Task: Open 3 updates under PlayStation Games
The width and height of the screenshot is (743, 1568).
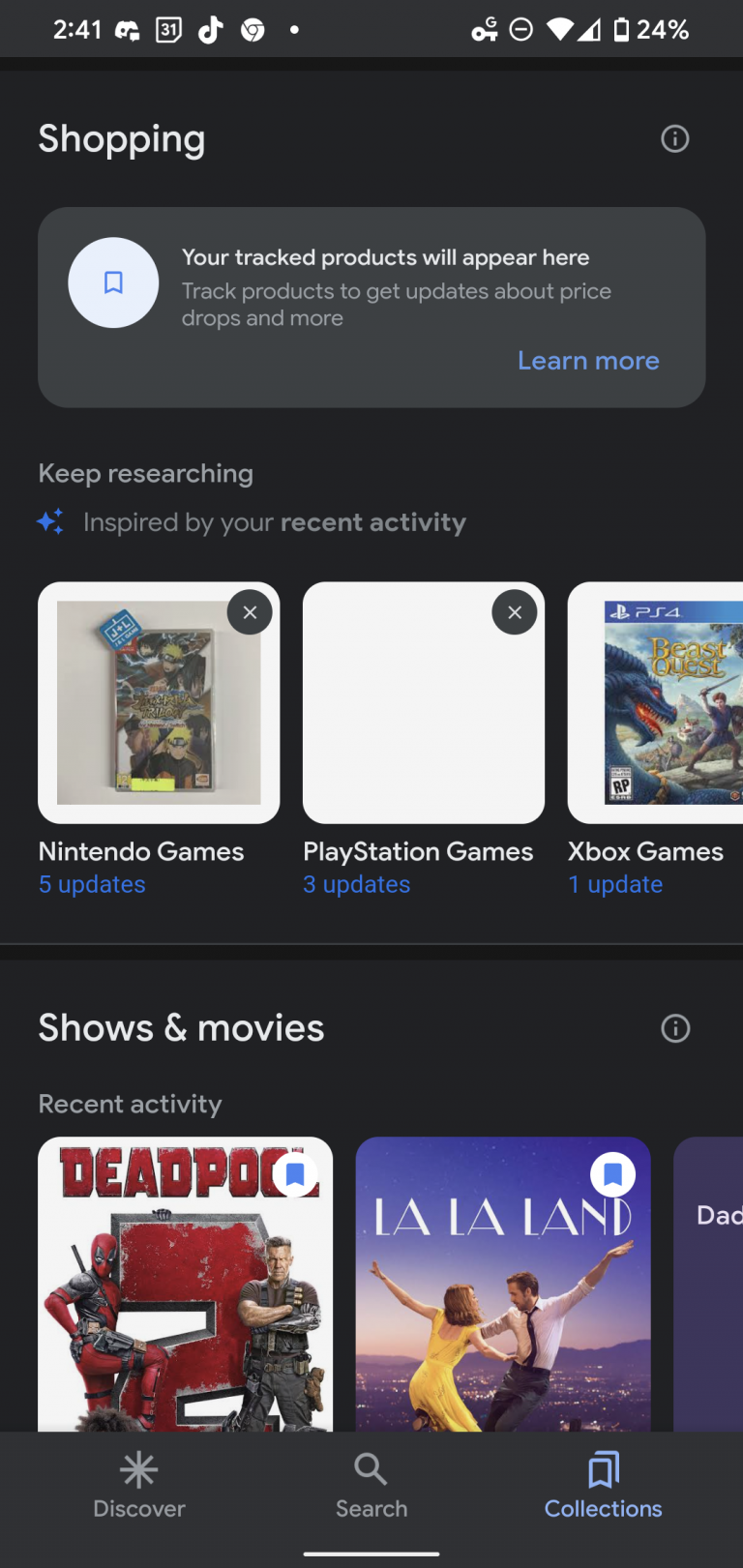Action: click(356, 884)
